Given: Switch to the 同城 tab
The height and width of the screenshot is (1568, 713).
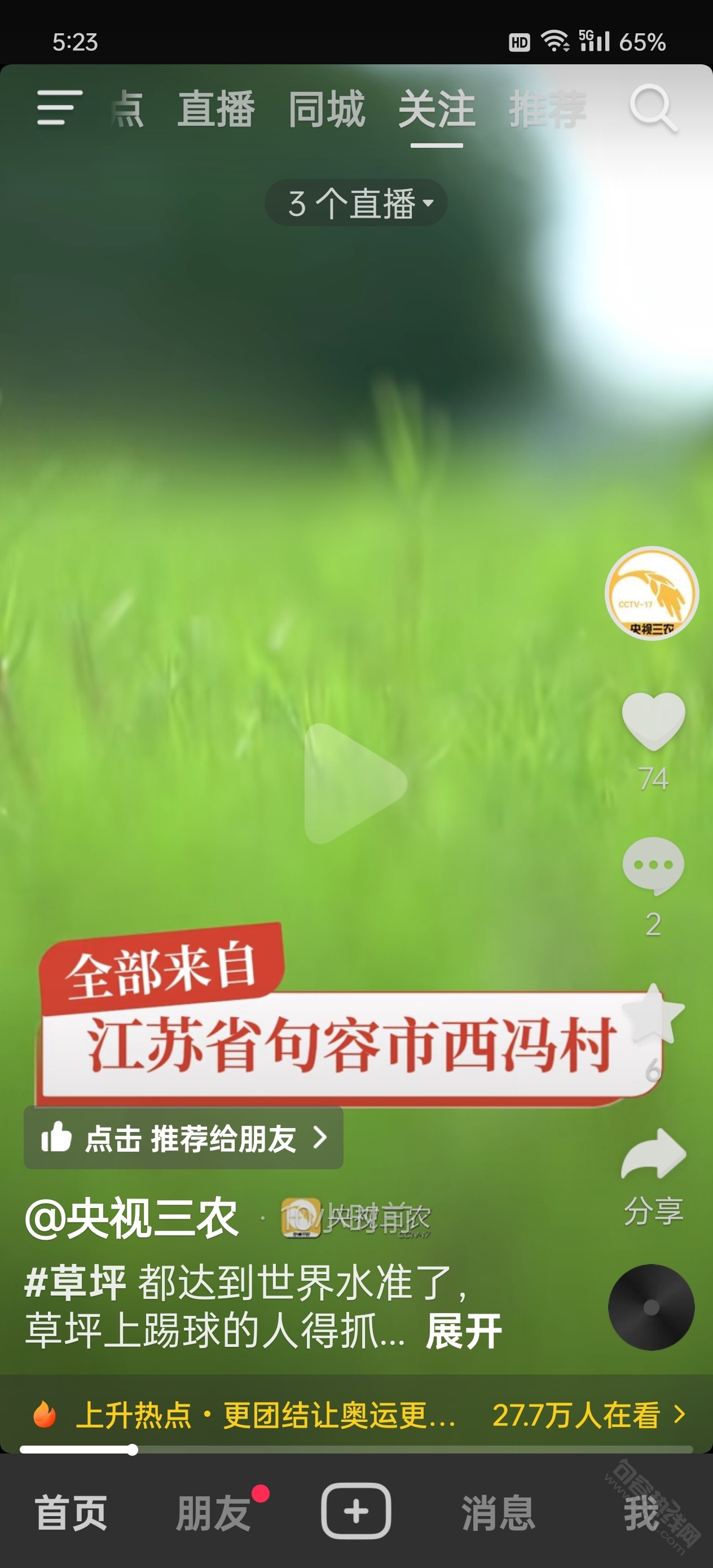Looking at the screenshot, I should (x=327, y=109).
